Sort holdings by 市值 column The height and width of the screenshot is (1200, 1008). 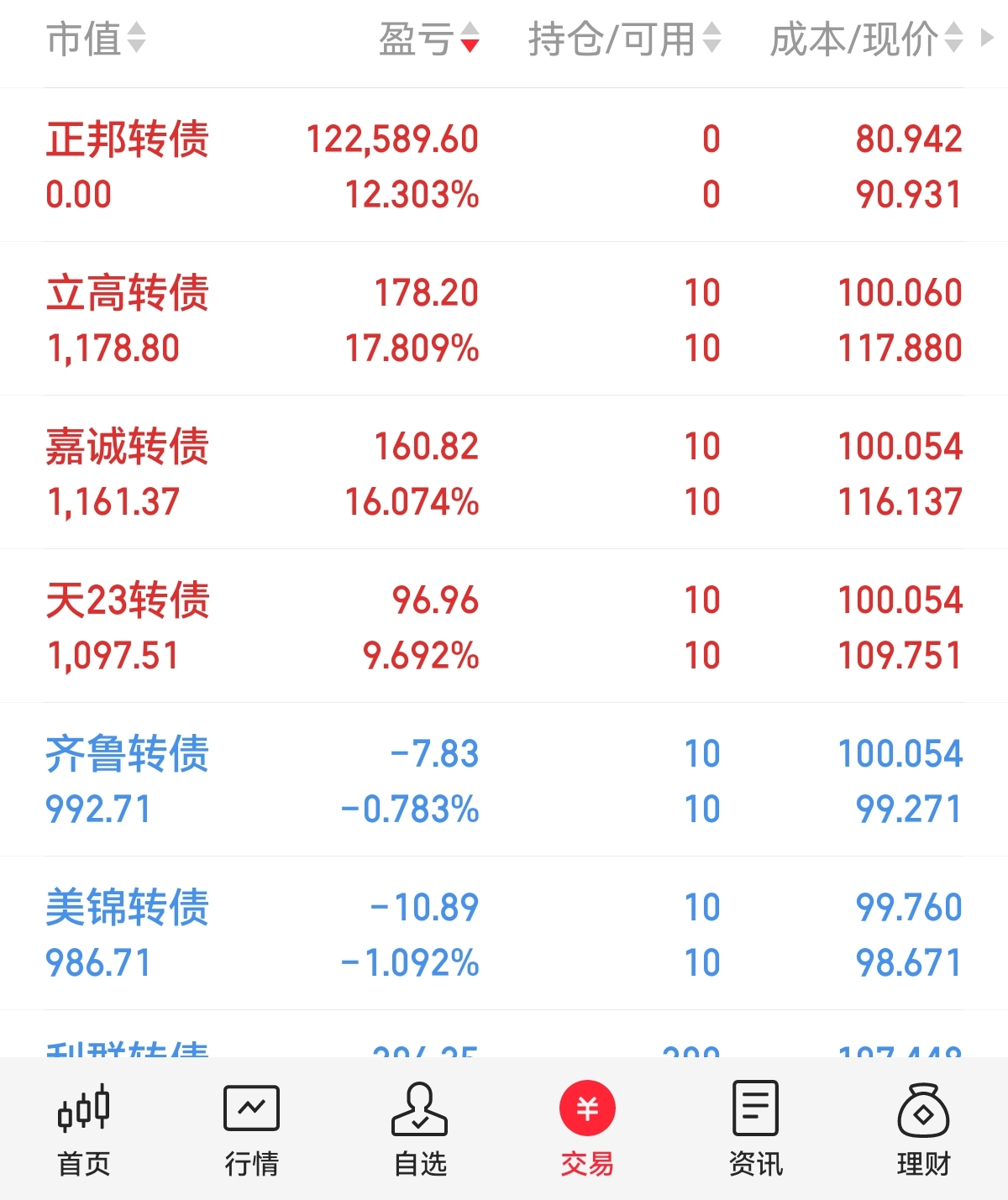pos(96,39)
